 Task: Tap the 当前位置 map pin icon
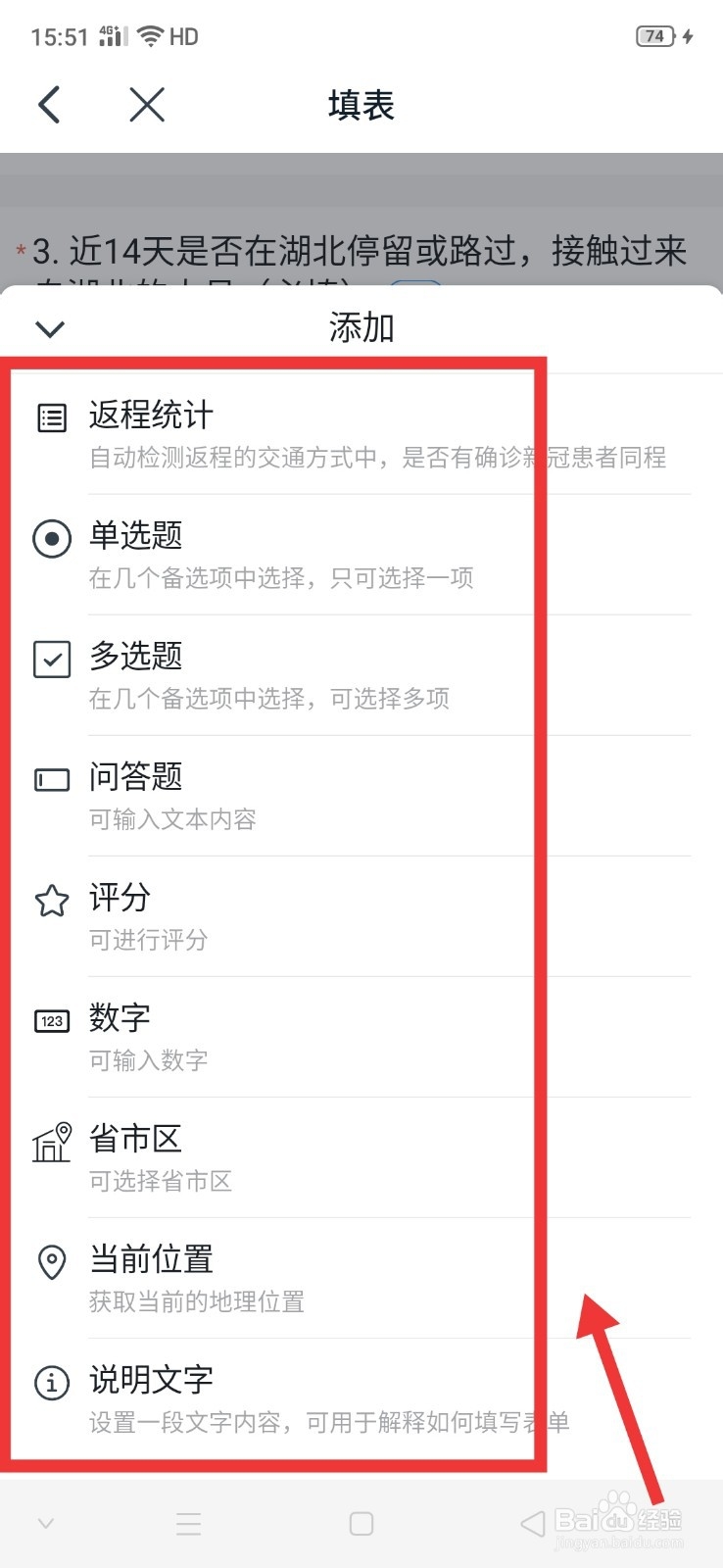51,1260
